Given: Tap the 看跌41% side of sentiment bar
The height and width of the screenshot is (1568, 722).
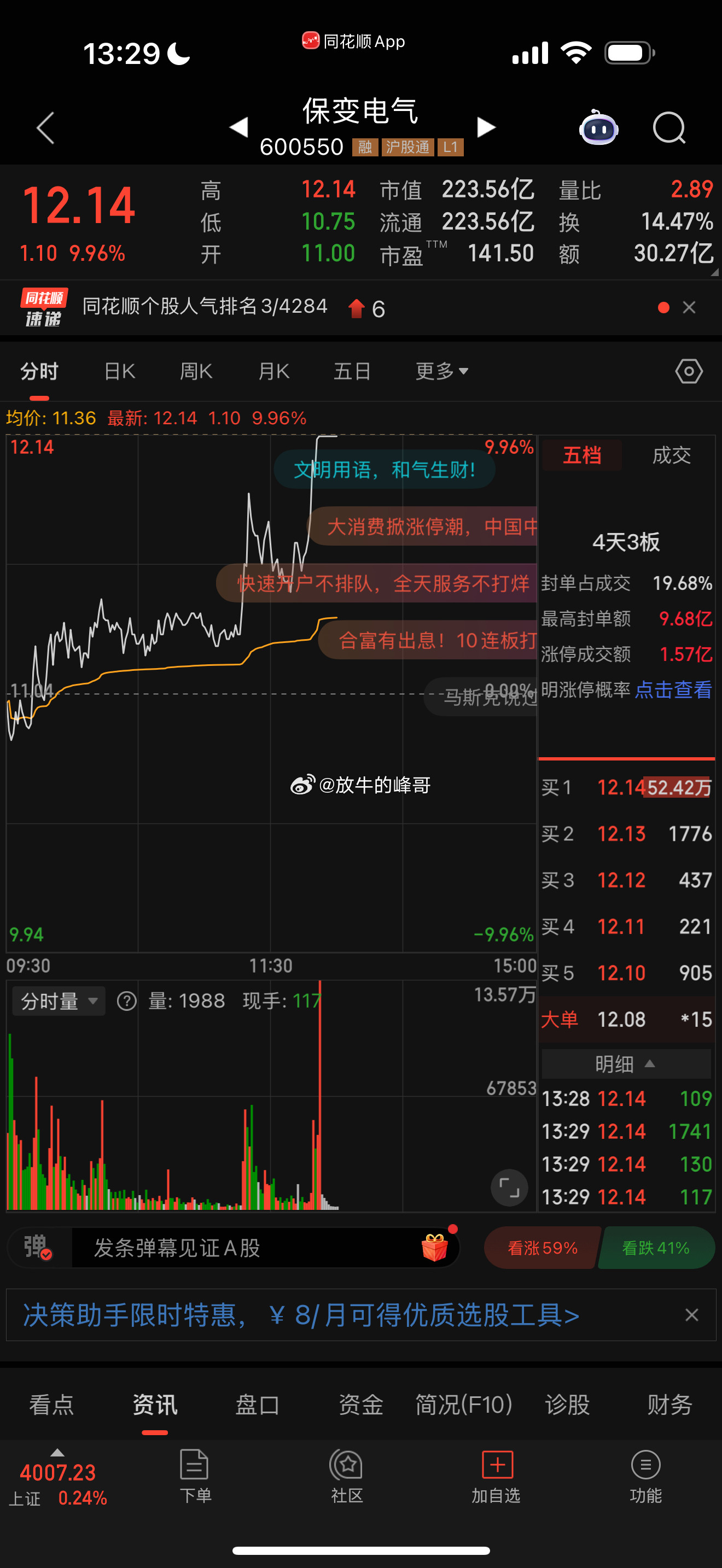Looking at the screenshot, I should click(x=656, y=1248).
